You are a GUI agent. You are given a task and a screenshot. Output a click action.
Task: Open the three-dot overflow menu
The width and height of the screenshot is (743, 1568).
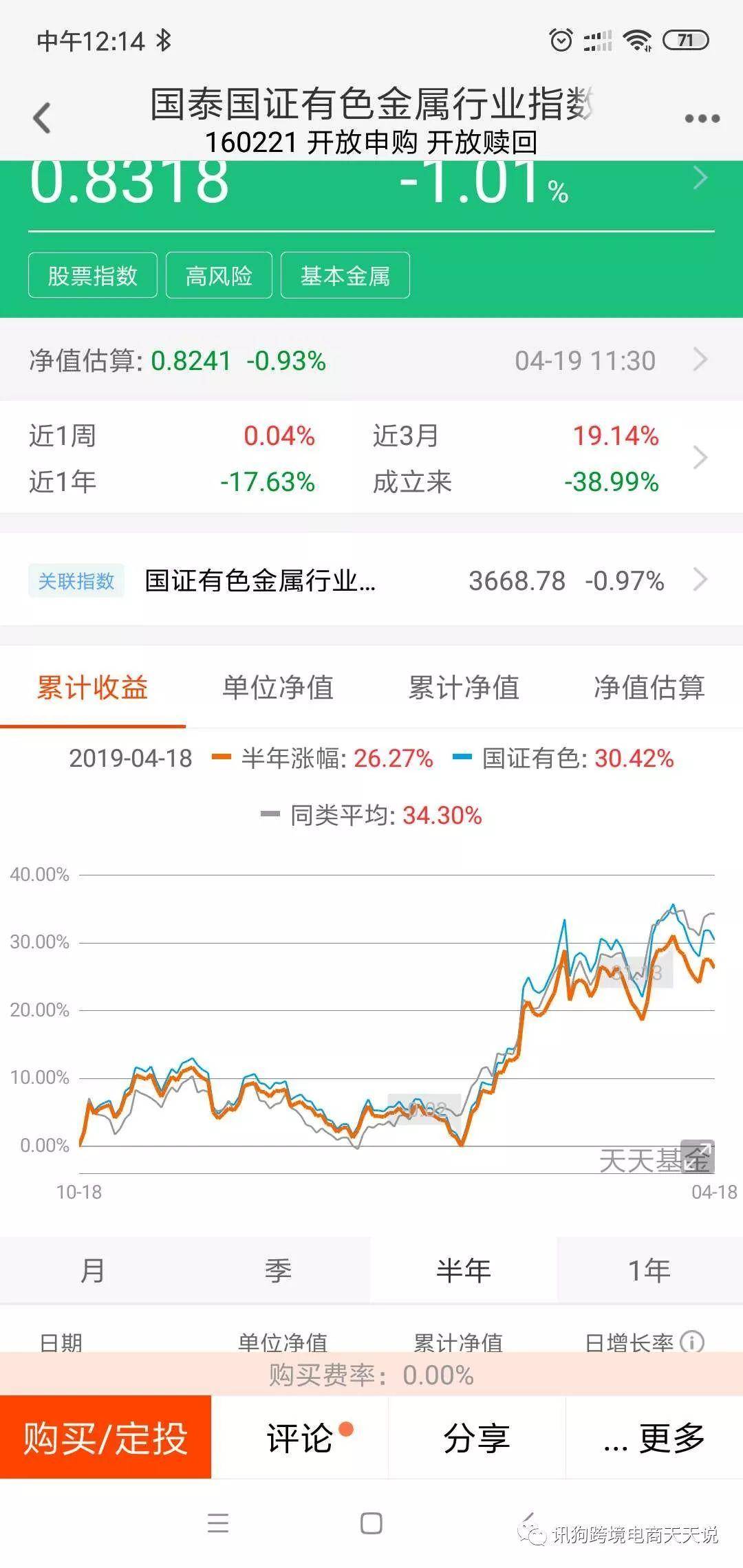(702, 118)
